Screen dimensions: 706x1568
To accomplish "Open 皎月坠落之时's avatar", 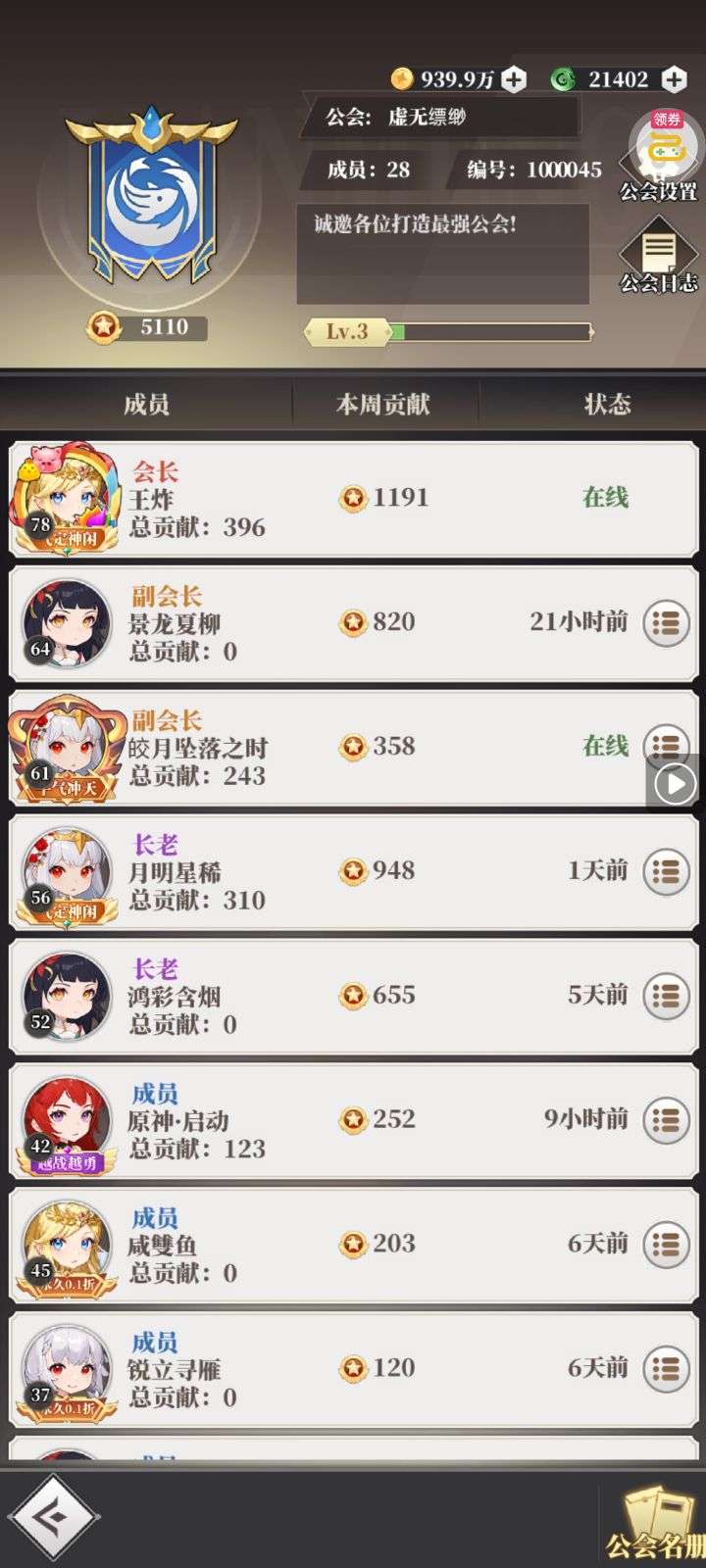I will [x=67, y=750].
